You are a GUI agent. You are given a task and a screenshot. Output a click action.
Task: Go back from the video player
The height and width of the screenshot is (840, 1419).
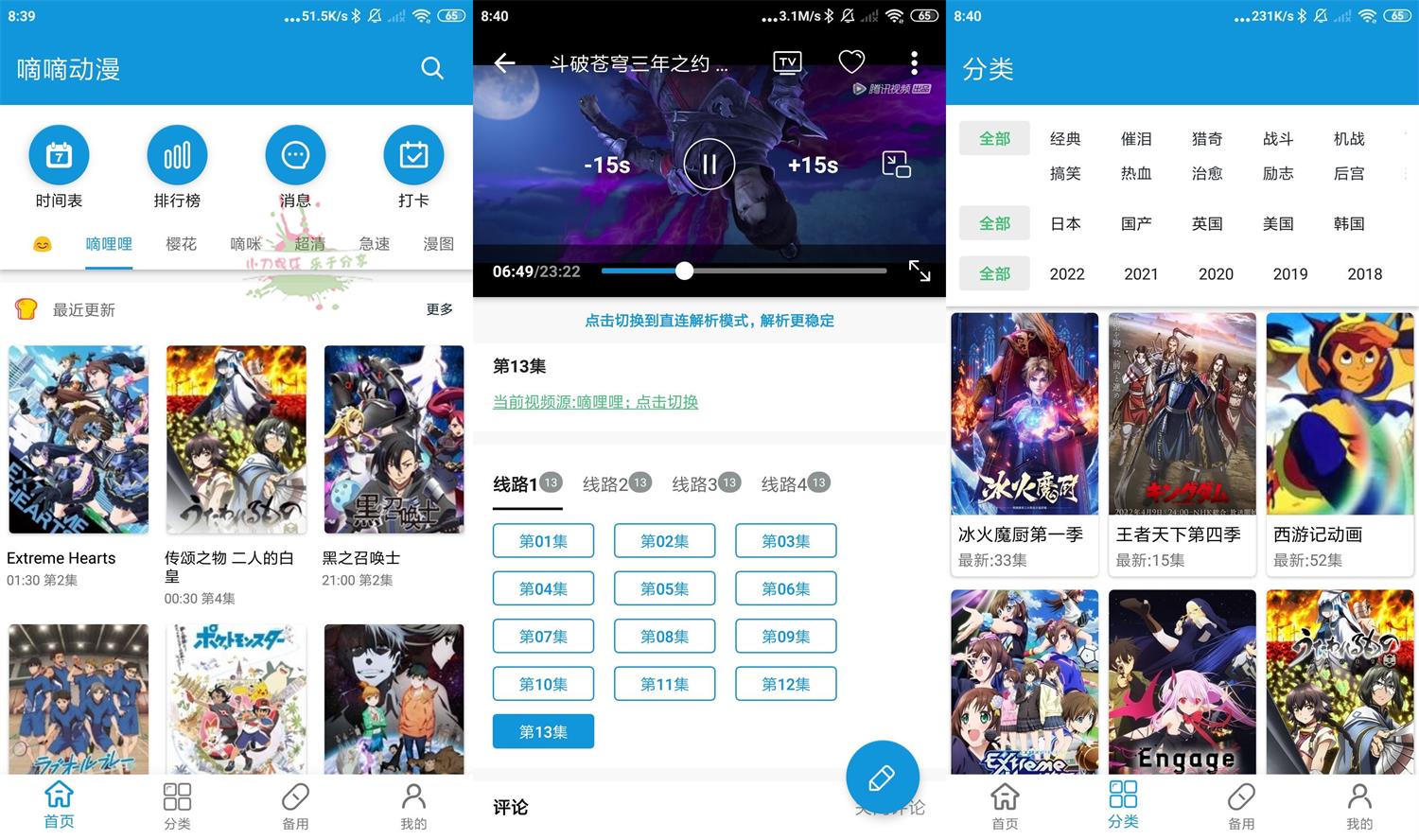point(504,63)
